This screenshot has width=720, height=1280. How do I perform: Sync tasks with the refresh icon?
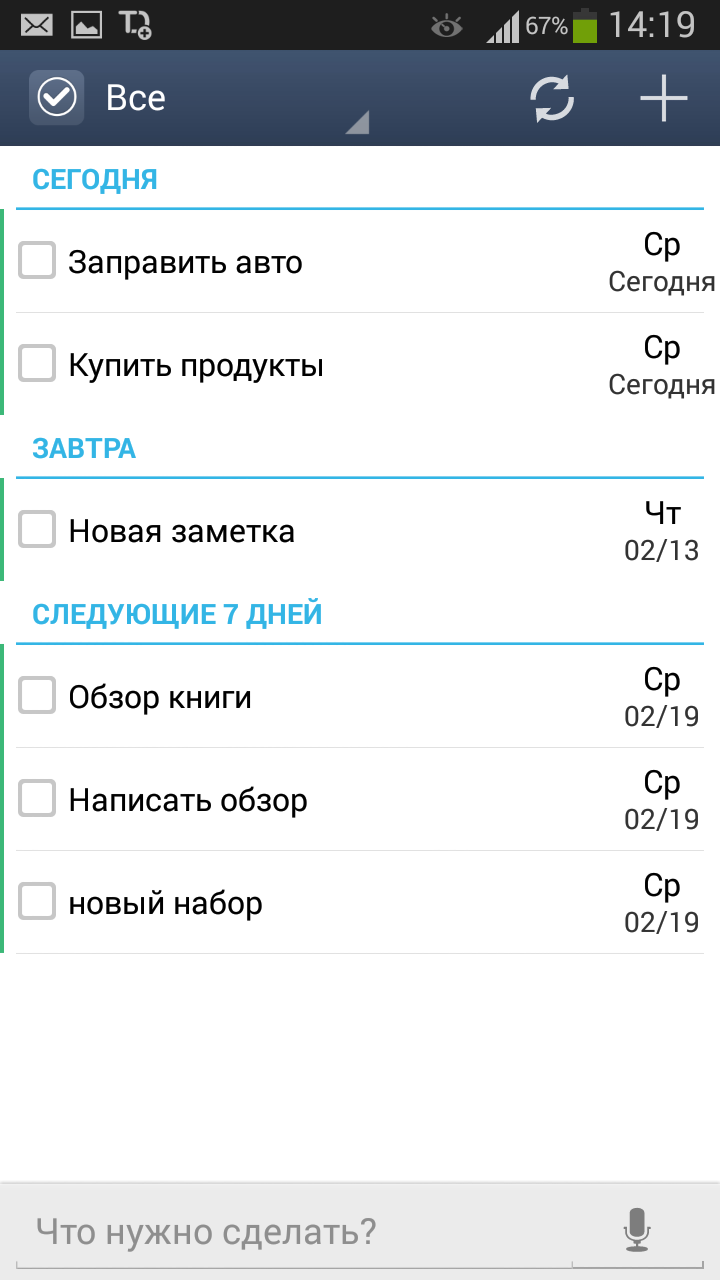pos(552,99)
